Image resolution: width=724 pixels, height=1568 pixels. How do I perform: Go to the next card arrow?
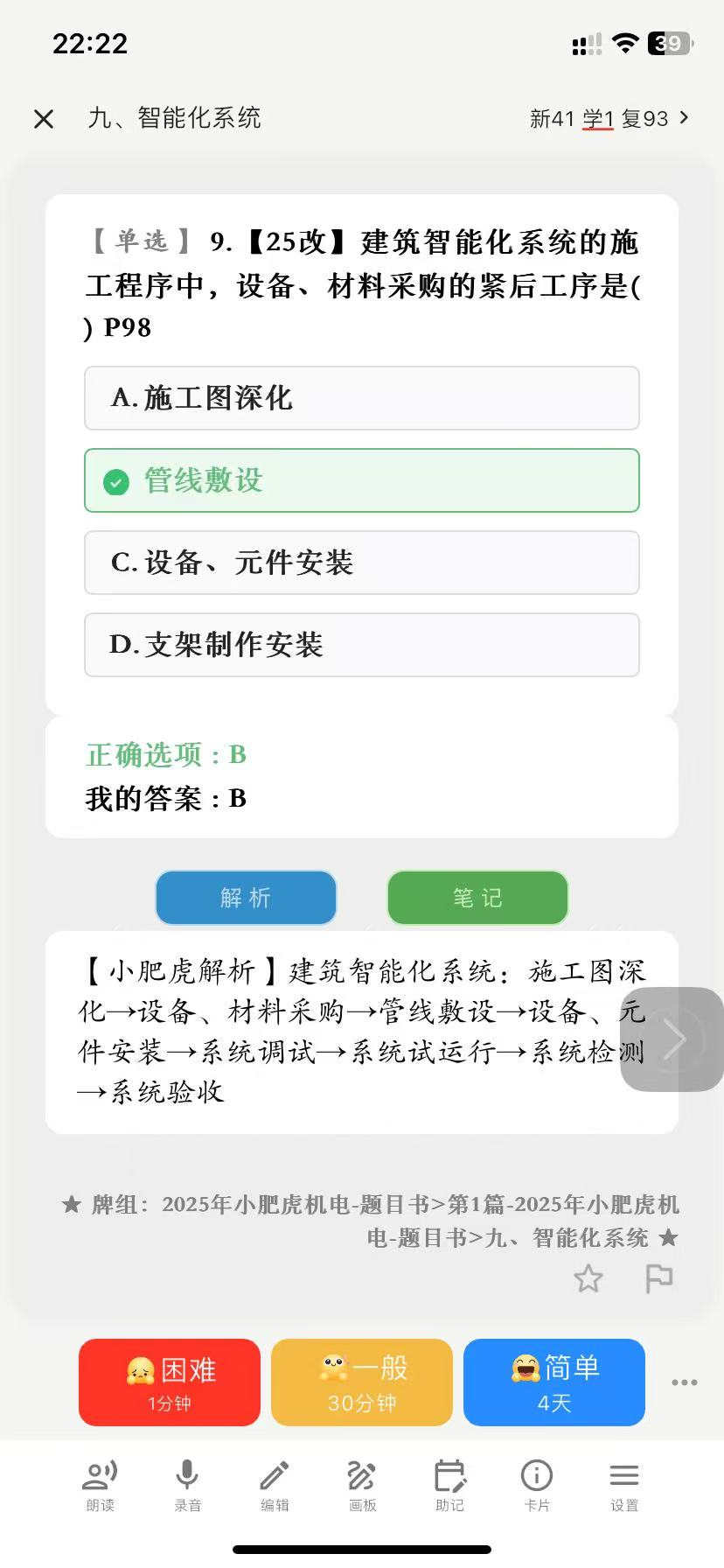[x=672, y=1039]
